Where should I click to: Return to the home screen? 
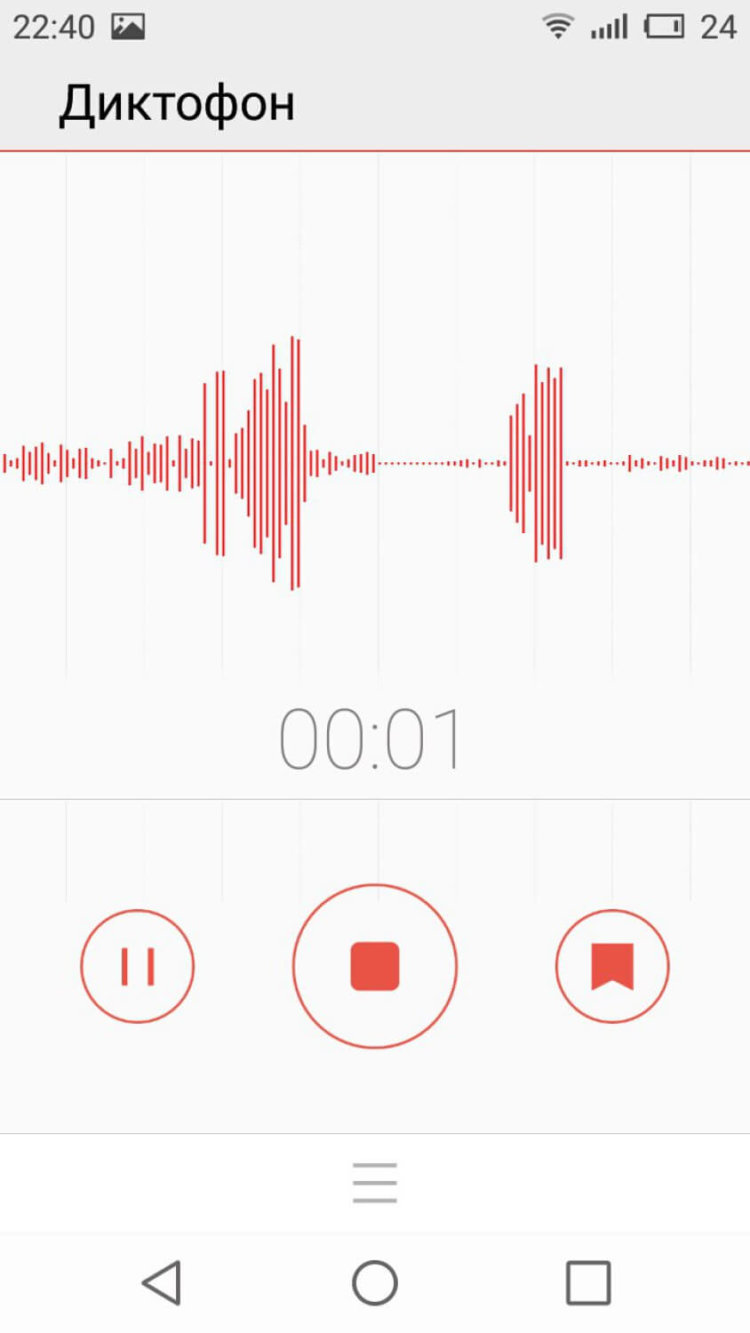[x=375, y=1282]
